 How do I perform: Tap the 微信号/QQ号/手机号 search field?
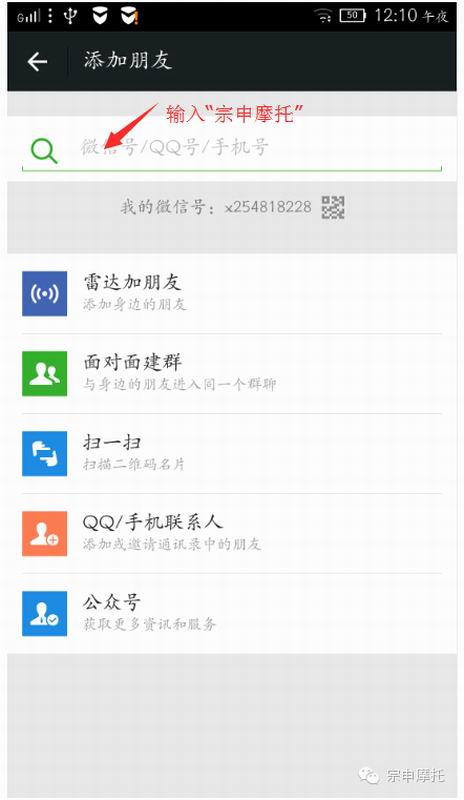click(232, 147)
